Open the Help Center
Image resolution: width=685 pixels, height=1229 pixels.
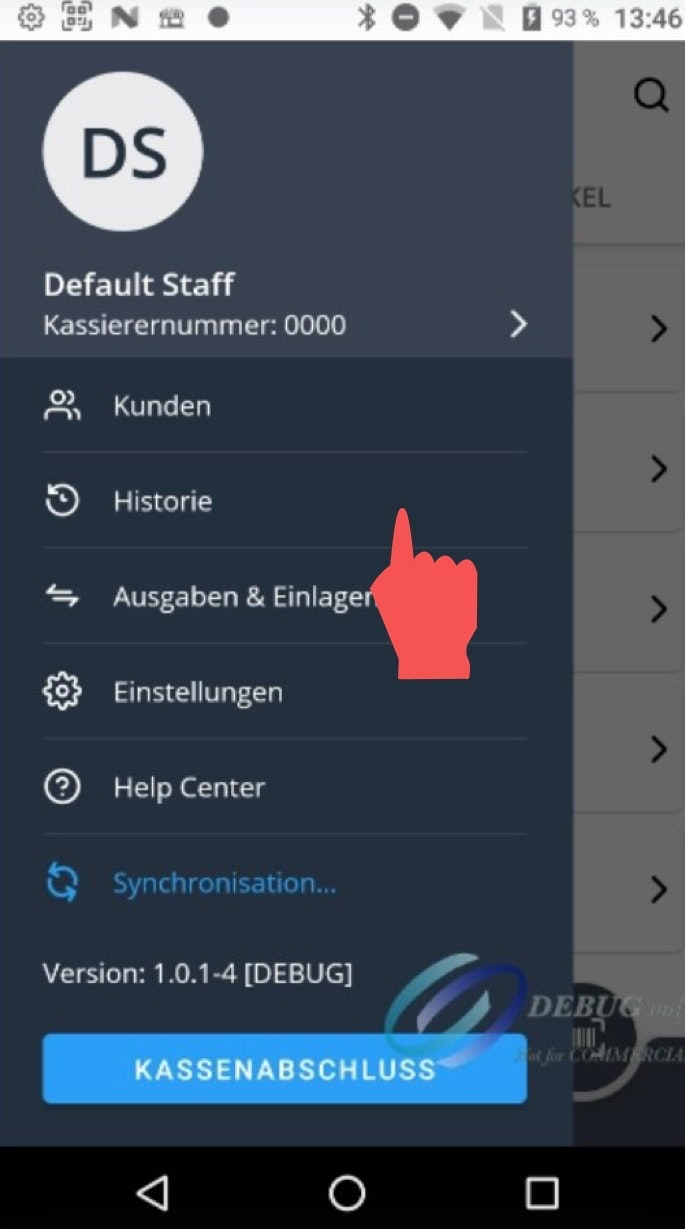click(x=188, y=788)
